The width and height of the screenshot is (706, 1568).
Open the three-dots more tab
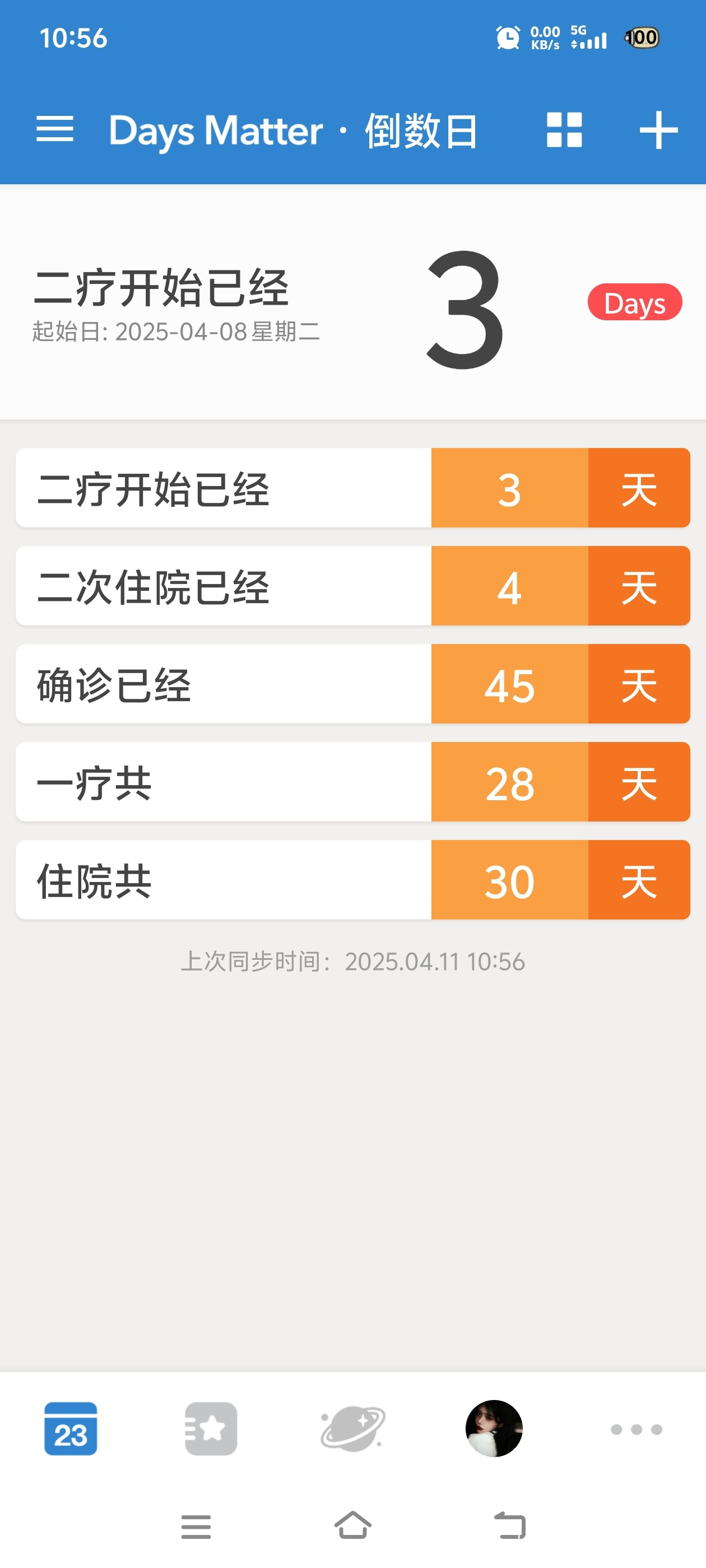click(636, 1429)
